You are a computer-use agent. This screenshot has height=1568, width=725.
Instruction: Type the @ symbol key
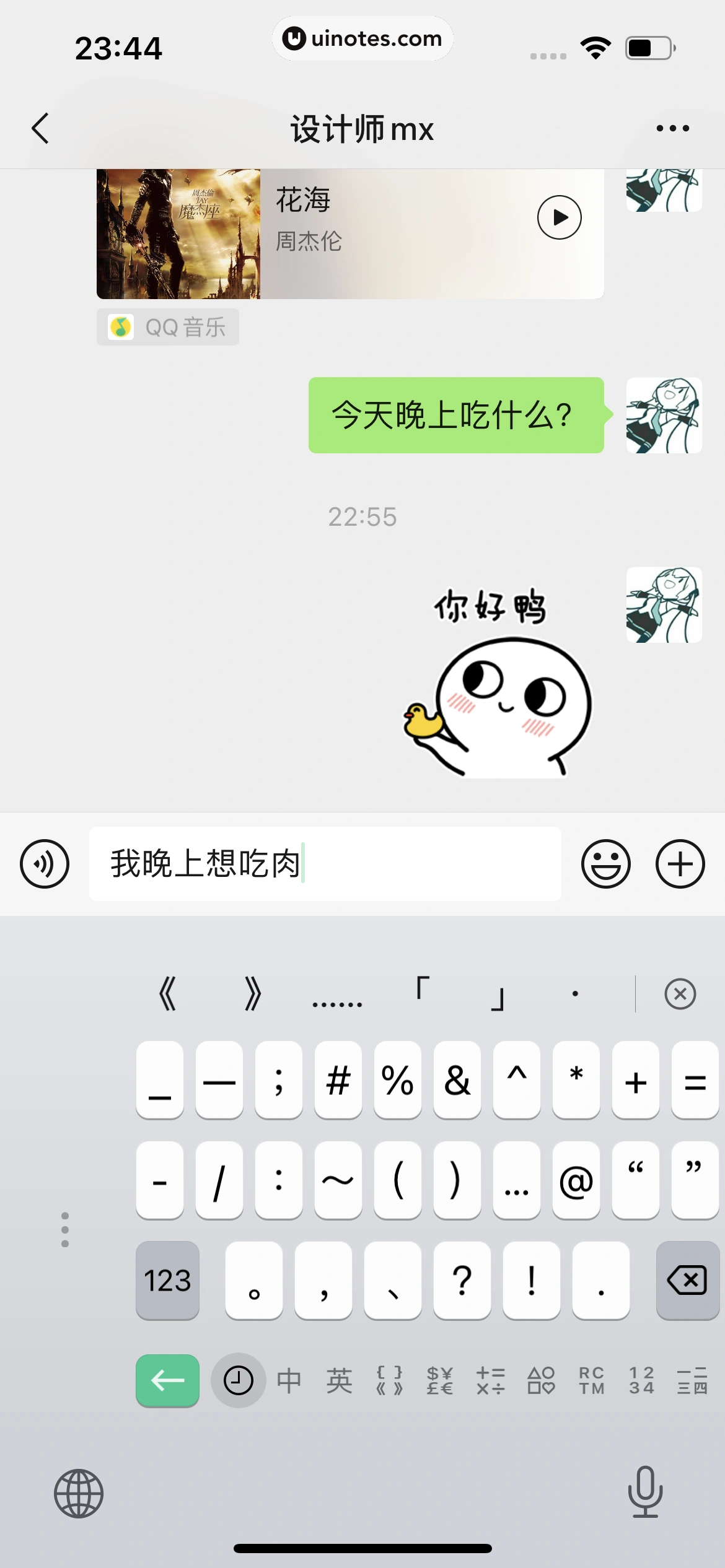click(x=576, y=1180)
